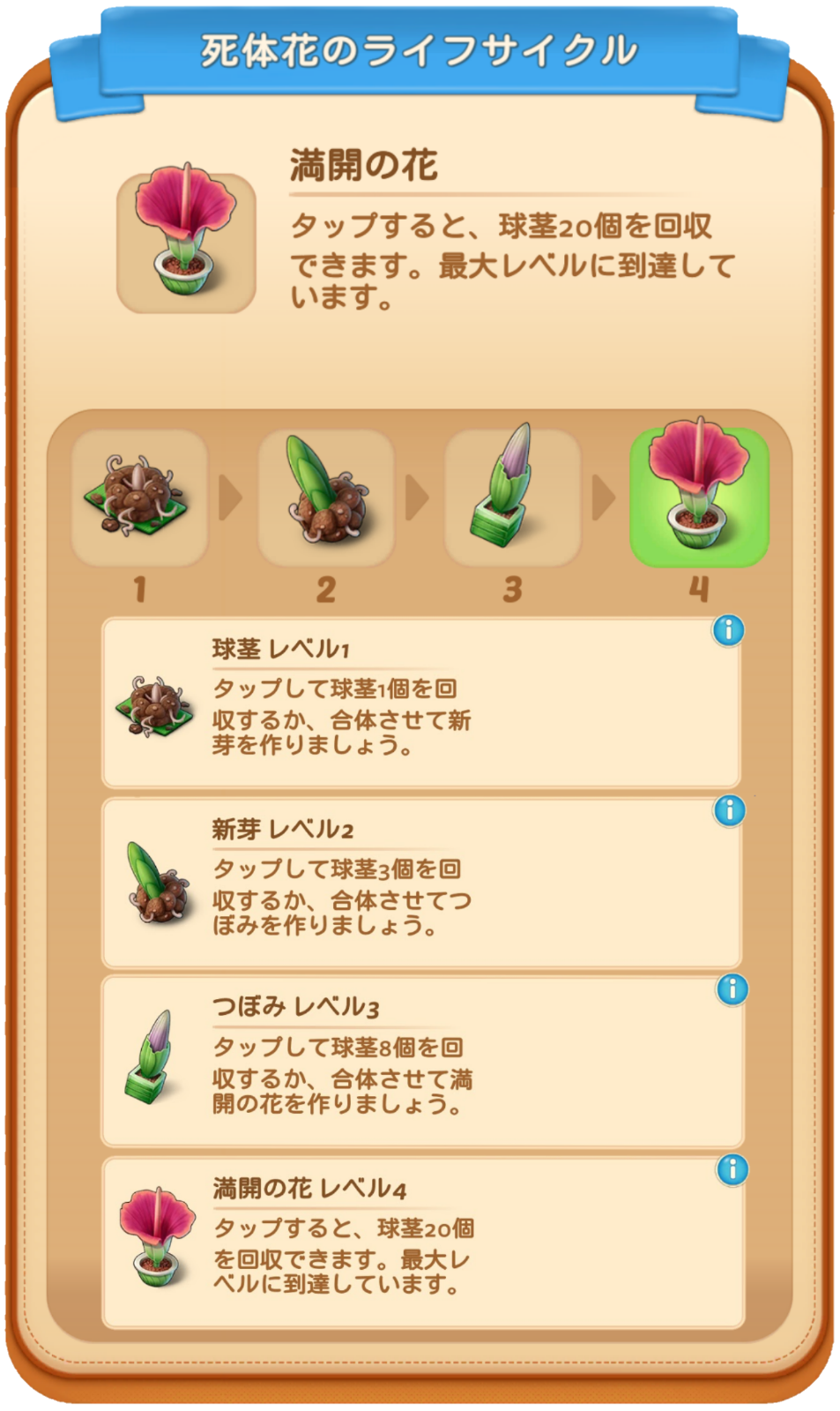Viewport: 840px width, 1411px height.
Task: Select stage 1 bulb tile in lifecycle
Action: 139,497
